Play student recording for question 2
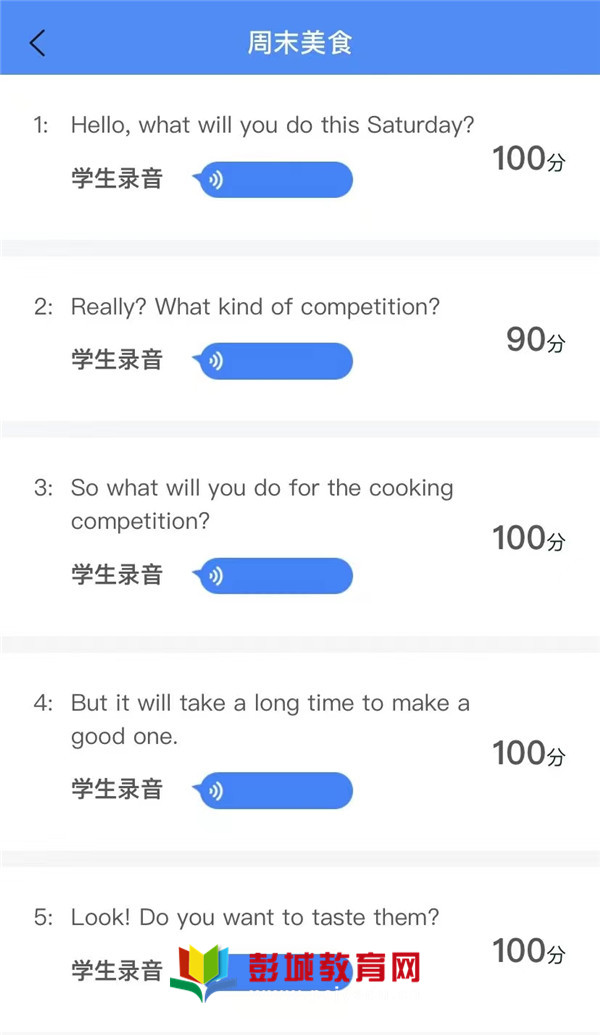 pos(273,361)
